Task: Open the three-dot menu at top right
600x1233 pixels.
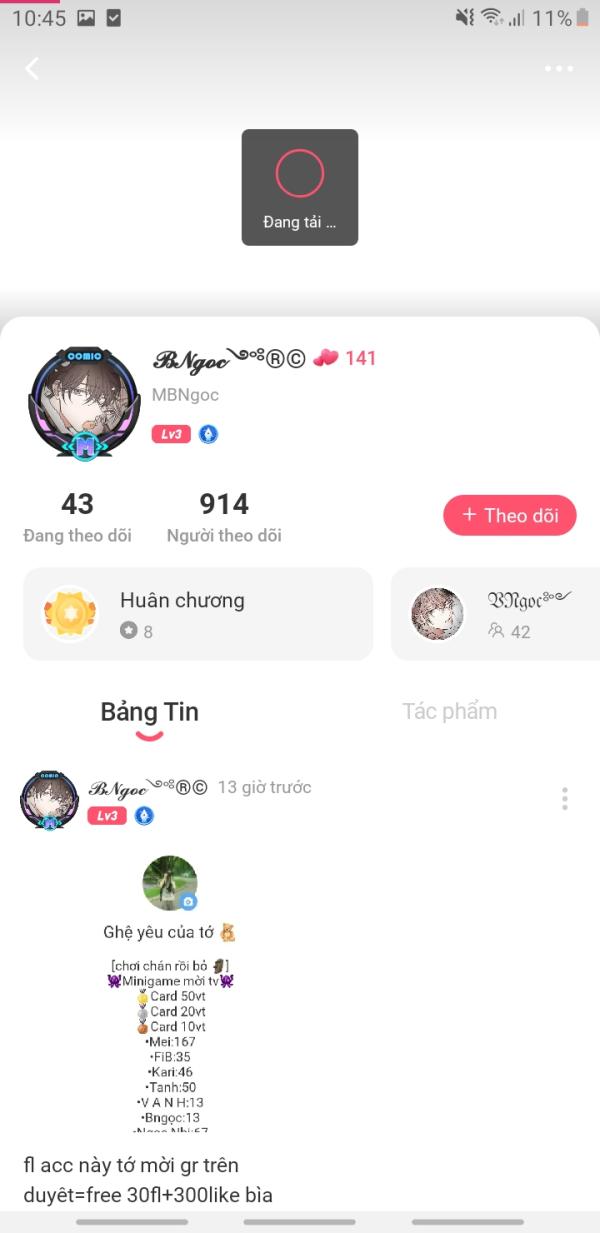Action: 559,68
